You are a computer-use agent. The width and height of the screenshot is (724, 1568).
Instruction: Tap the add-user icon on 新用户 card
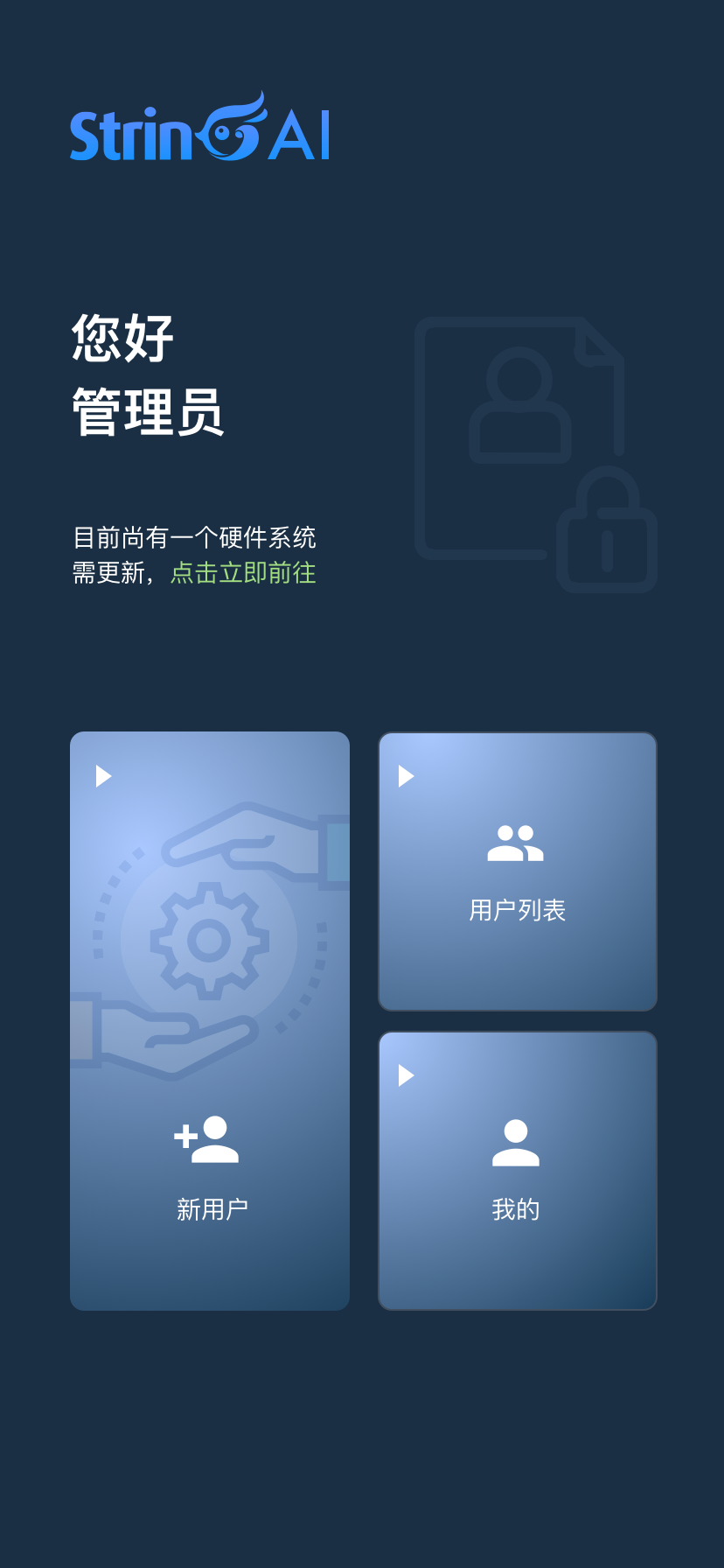(209, 1137)
